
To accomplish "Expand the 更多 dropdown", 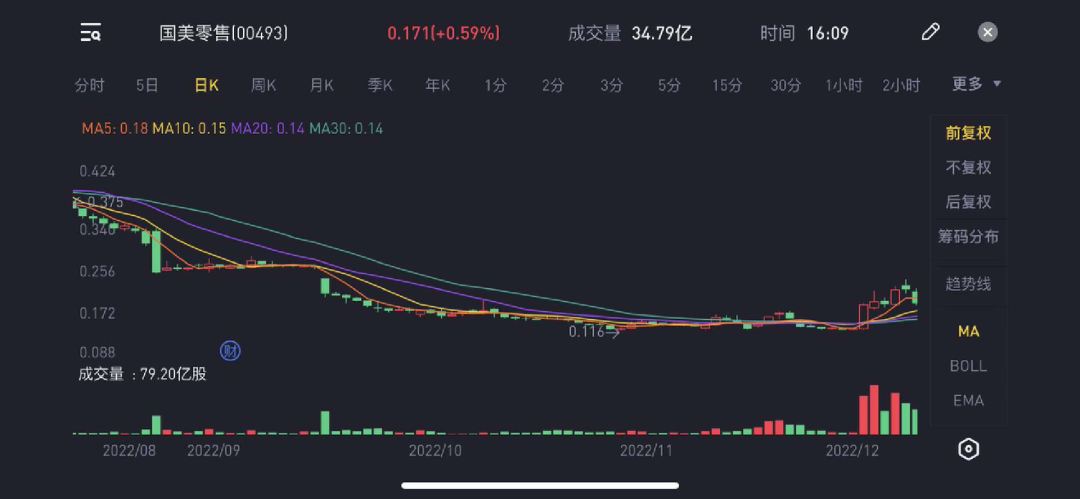I will point(976,84).
